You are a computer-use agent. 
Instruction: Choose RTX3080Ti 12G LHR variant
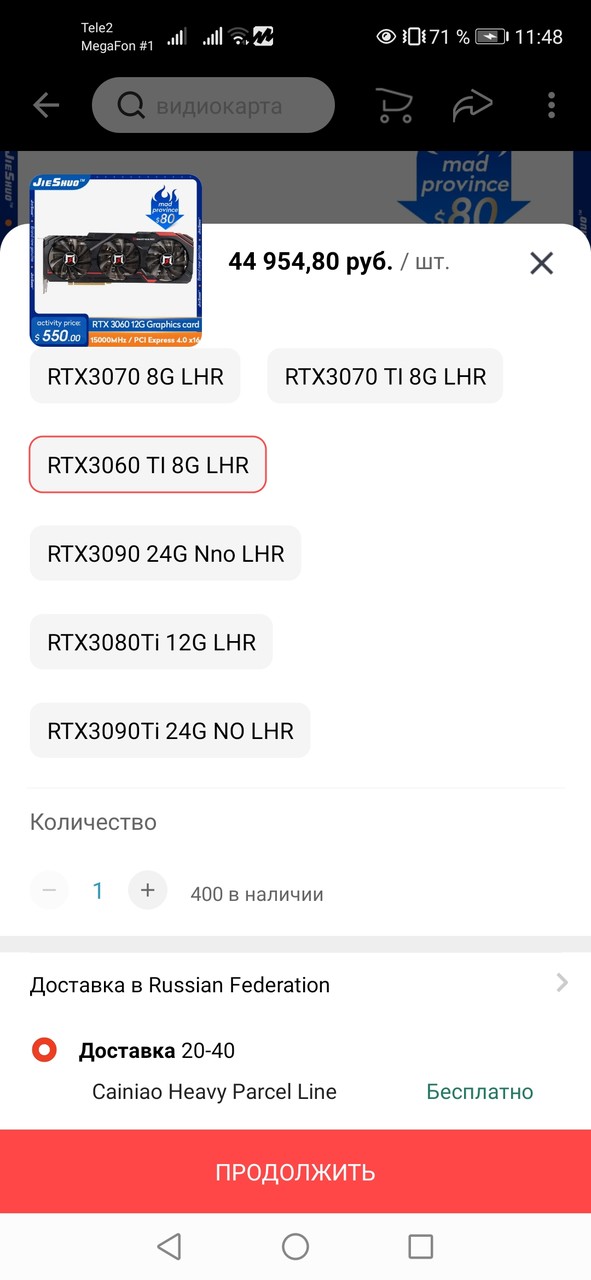[151, 642]
